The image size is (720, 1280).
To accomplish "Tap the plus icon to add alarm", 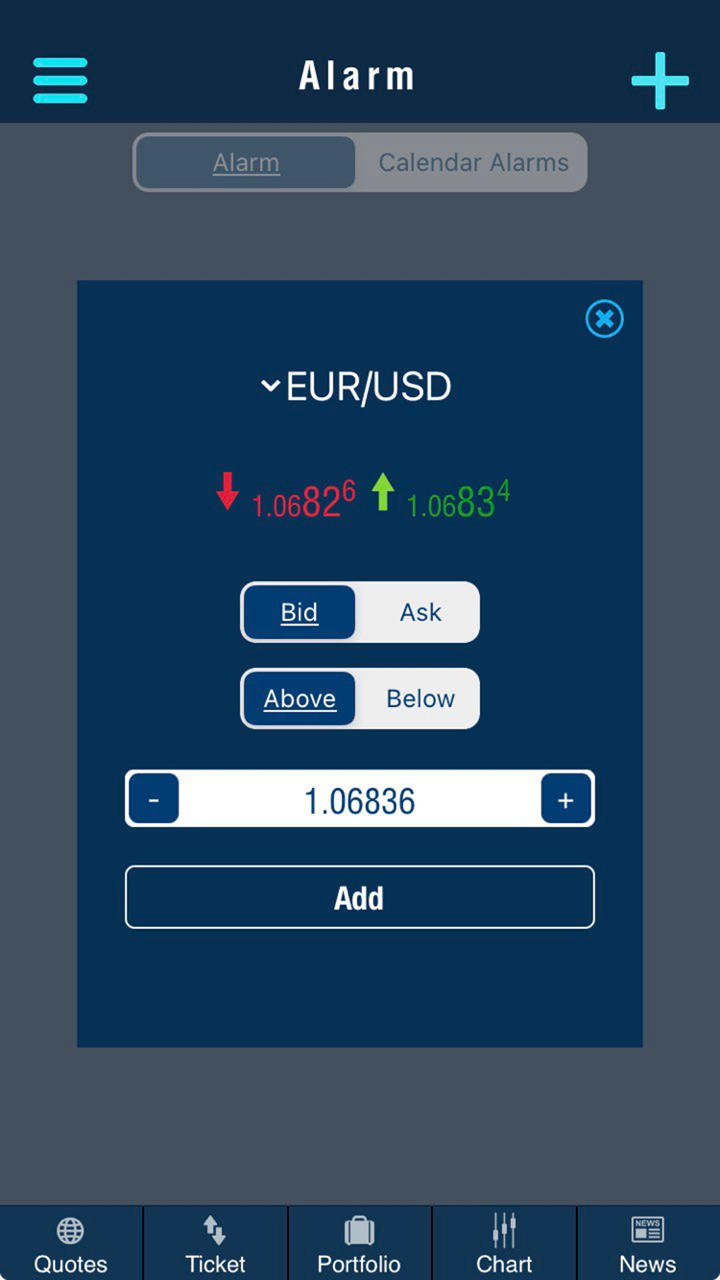I will click(x=660, y=79).
